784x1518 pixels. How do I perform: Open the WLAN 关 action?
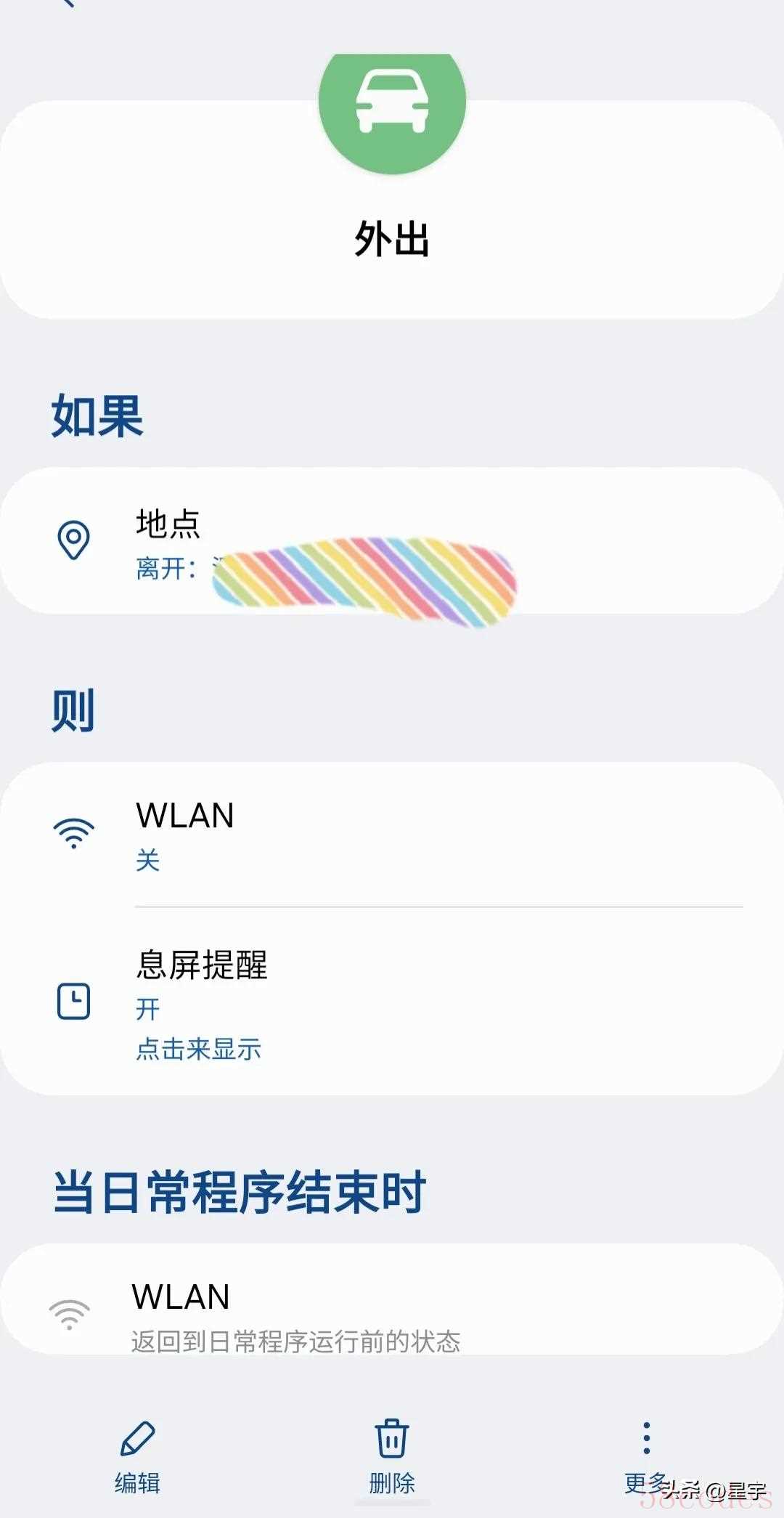click(392, 834)
